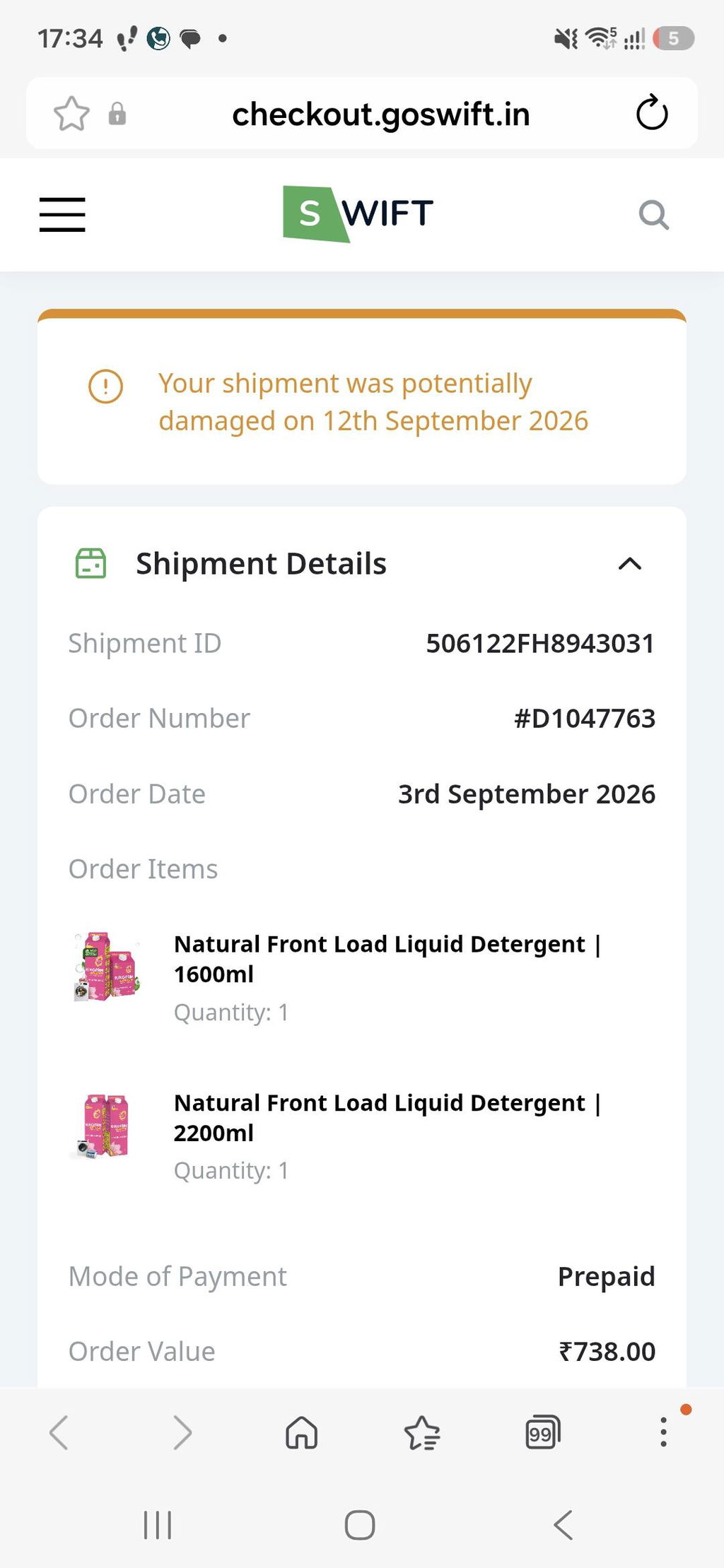
Task: Open recent apps from the navigation bar
Action: click(158, 1524)
